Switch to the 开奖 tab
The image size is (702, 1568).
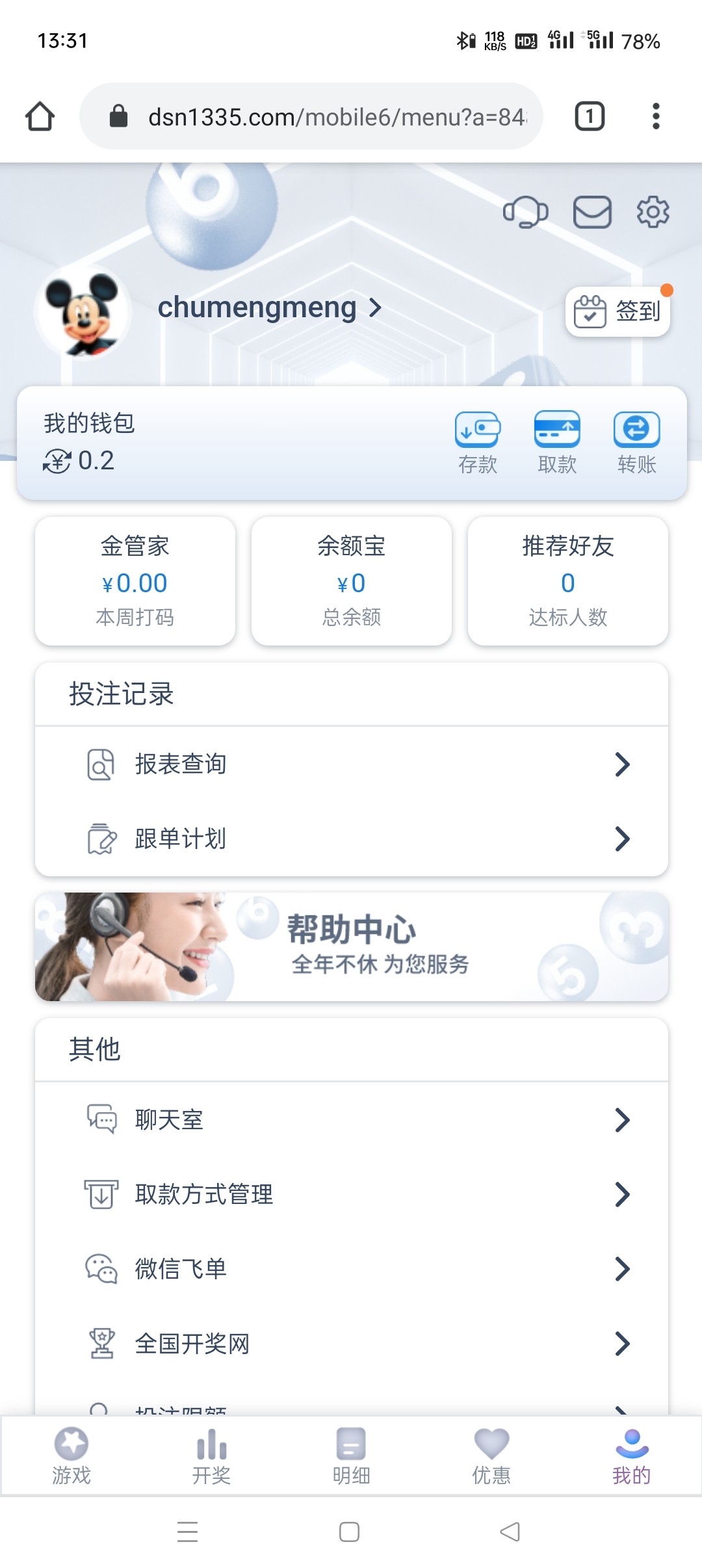211,1456
